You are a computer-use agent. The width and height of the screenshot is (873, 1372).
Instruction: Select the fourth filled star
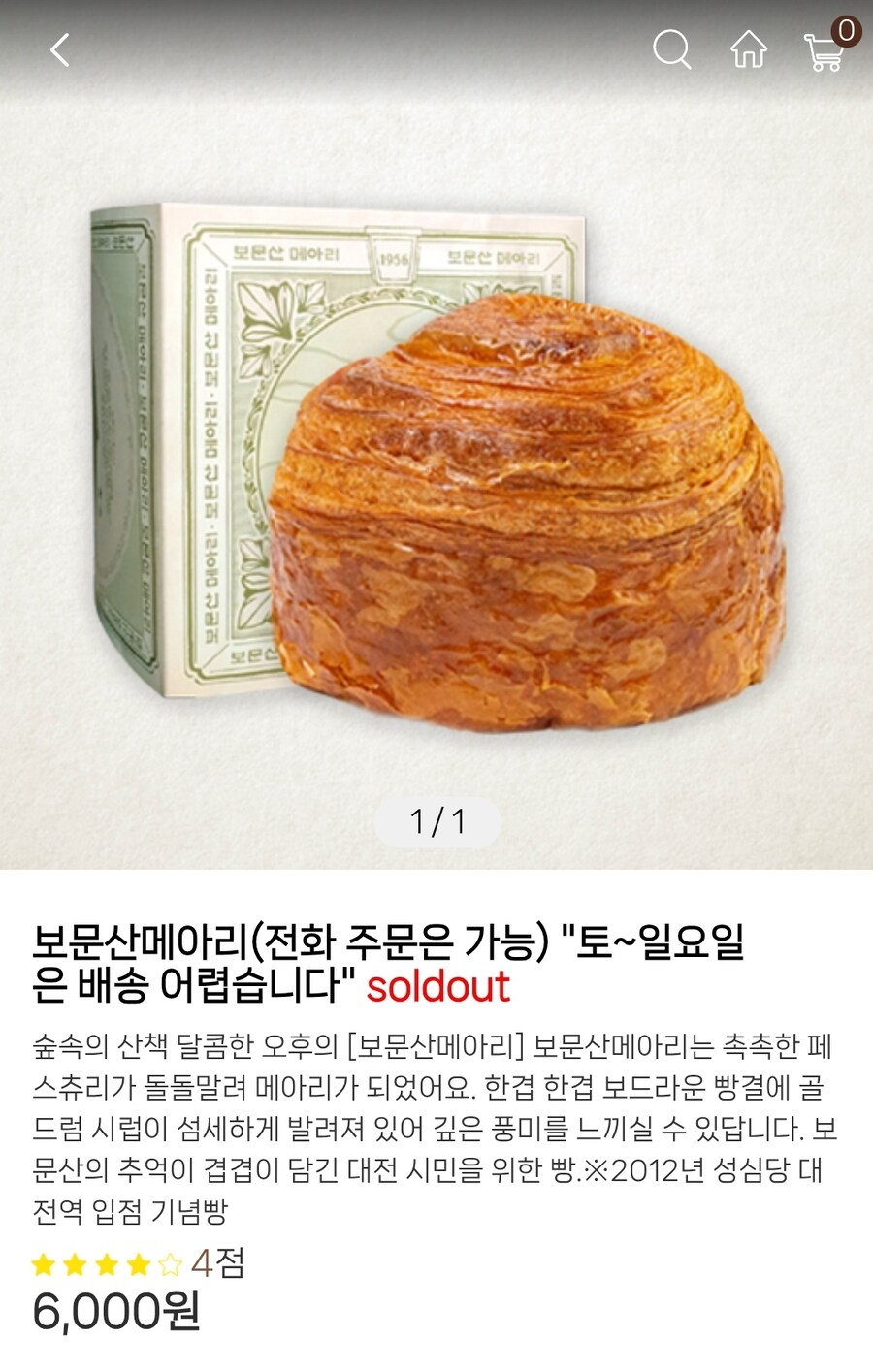[139, 1262]
